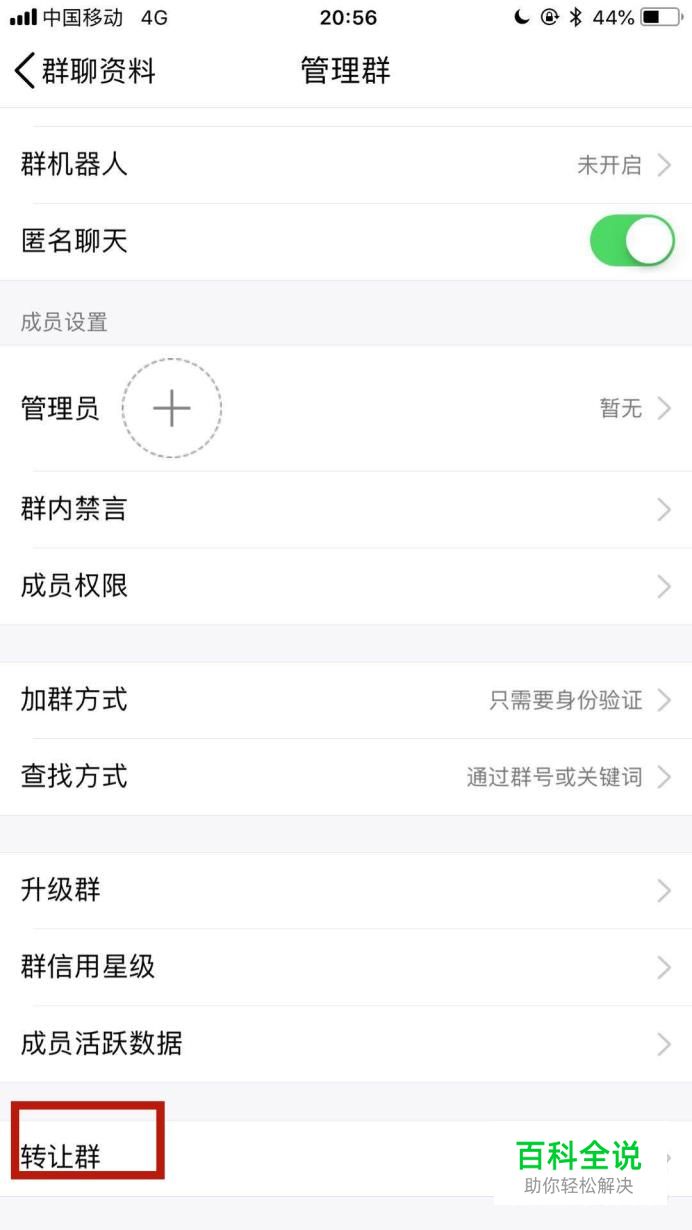Viewport: 692px width, 1230px height.
Task: Open the 管理员 row
Action: tap(346, 408)
